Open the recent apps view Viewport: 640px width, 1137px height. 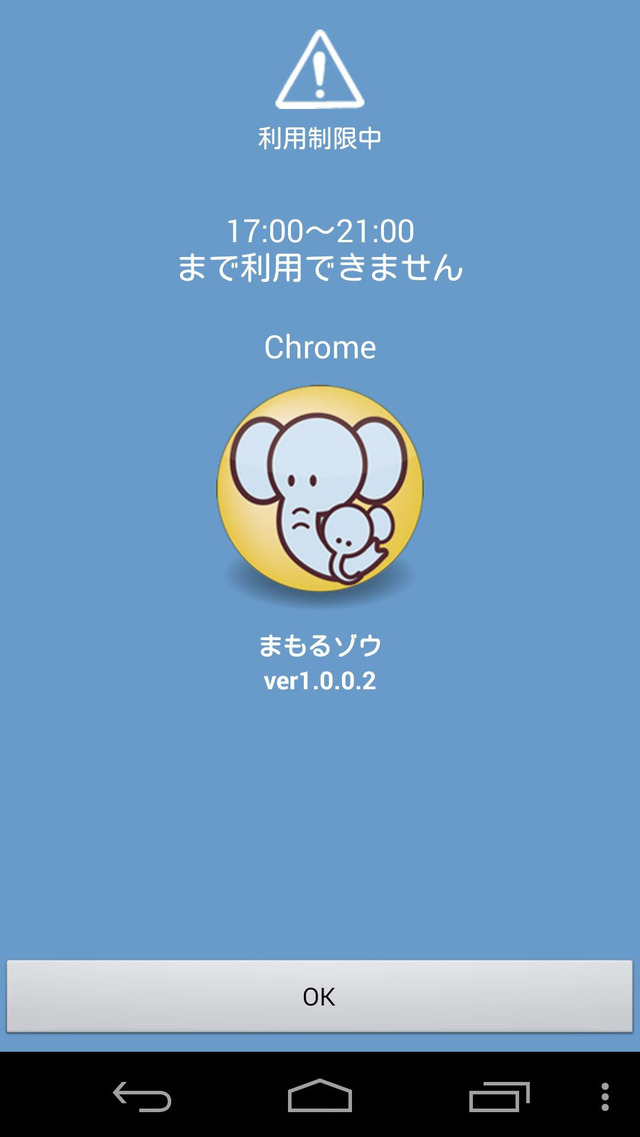(499, 1096)
